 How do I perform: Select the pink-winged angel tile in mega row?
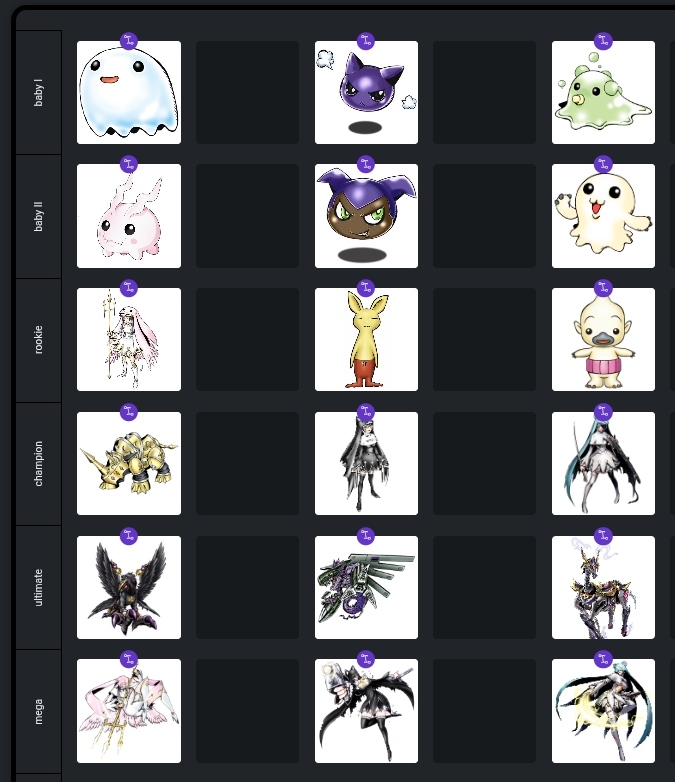[x=129, y=711]
